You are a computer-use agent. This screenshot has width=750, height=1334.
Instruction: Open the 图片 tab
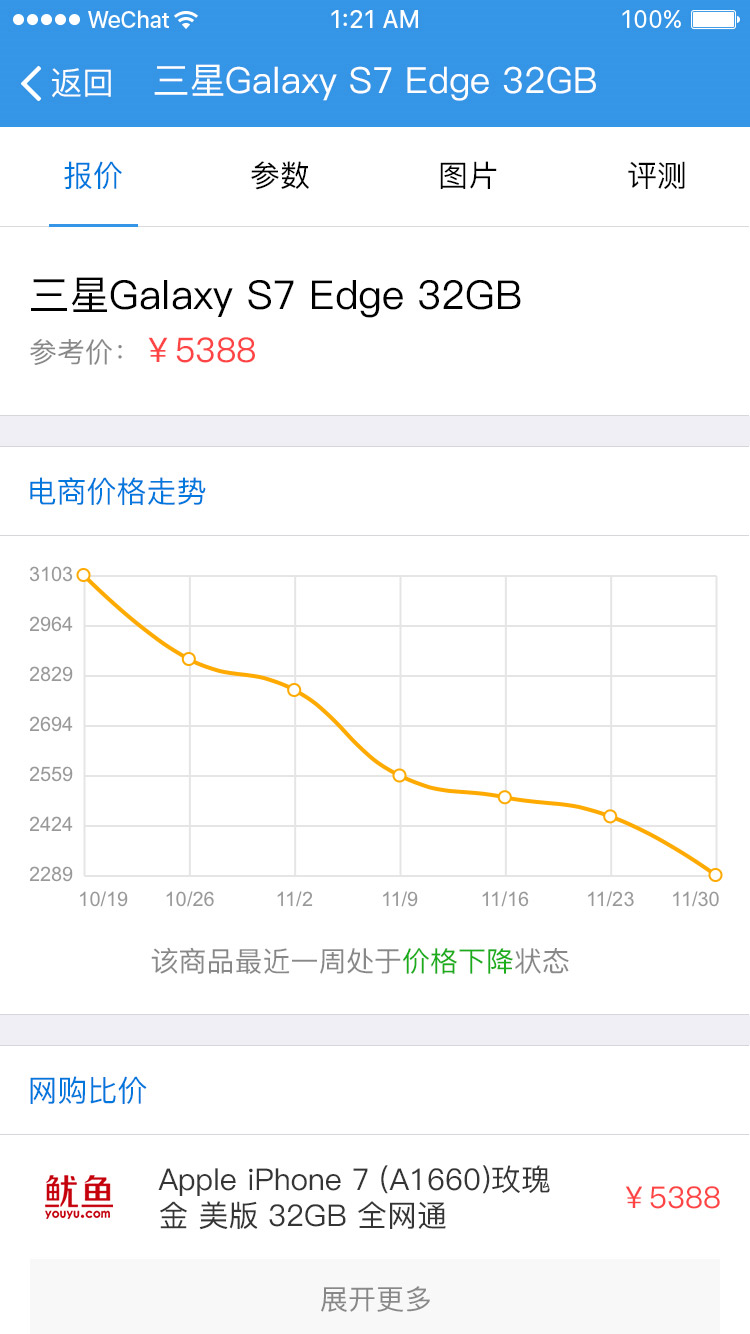(x=468, y=176)
